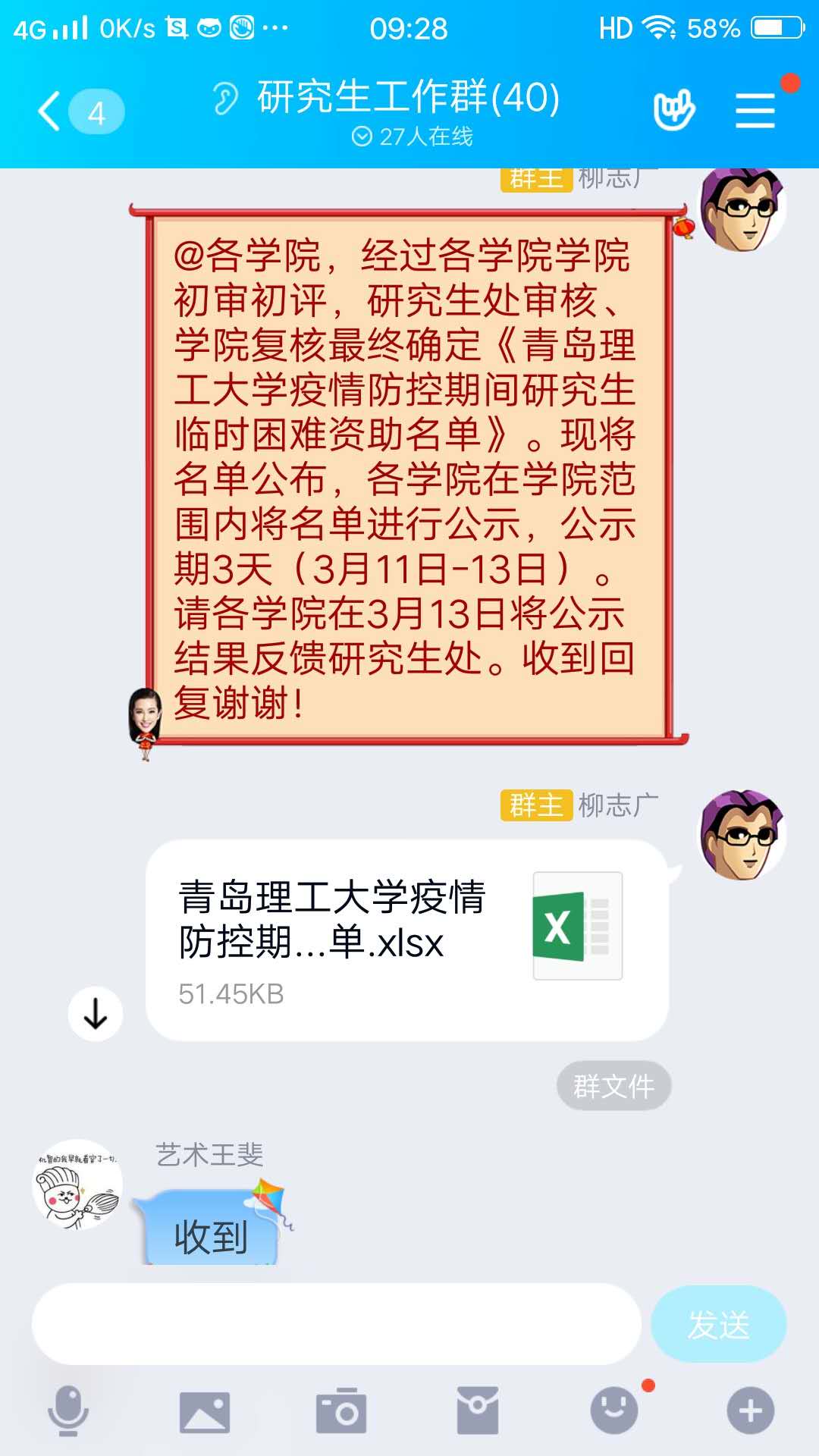Focus the message input field
The width and height of the screenshot is (819, 1456).
point(337,1324)
